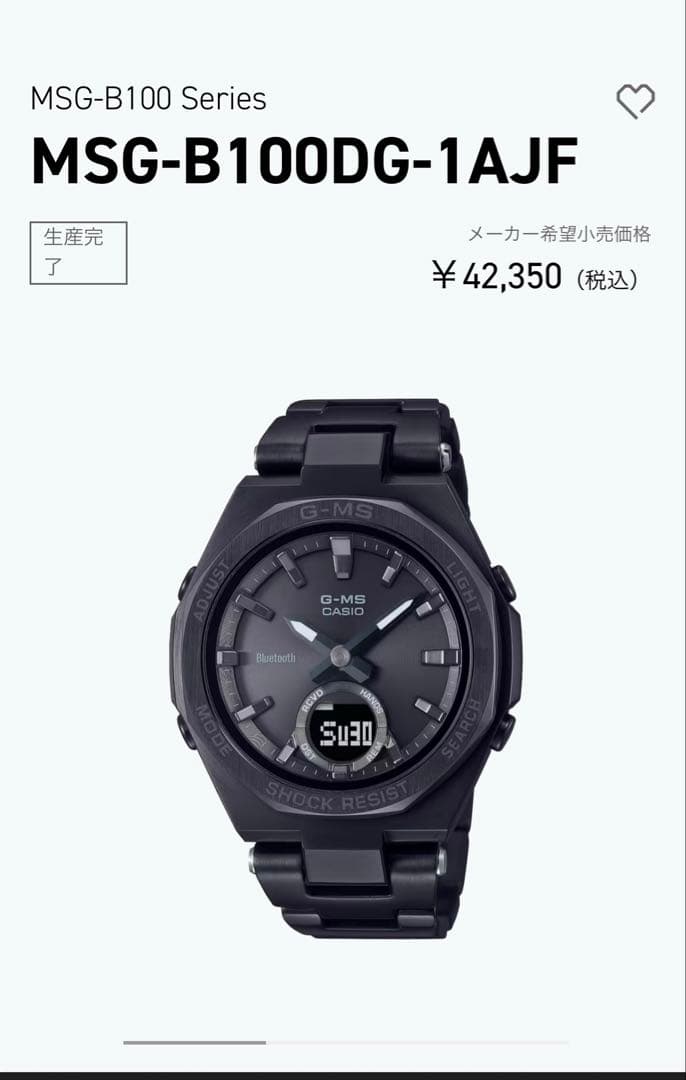Viewport: 686px width, 1080px height.
Task: Add MSG-B100DG-1AJF to favorites with heart
Action: coord(635,100)
